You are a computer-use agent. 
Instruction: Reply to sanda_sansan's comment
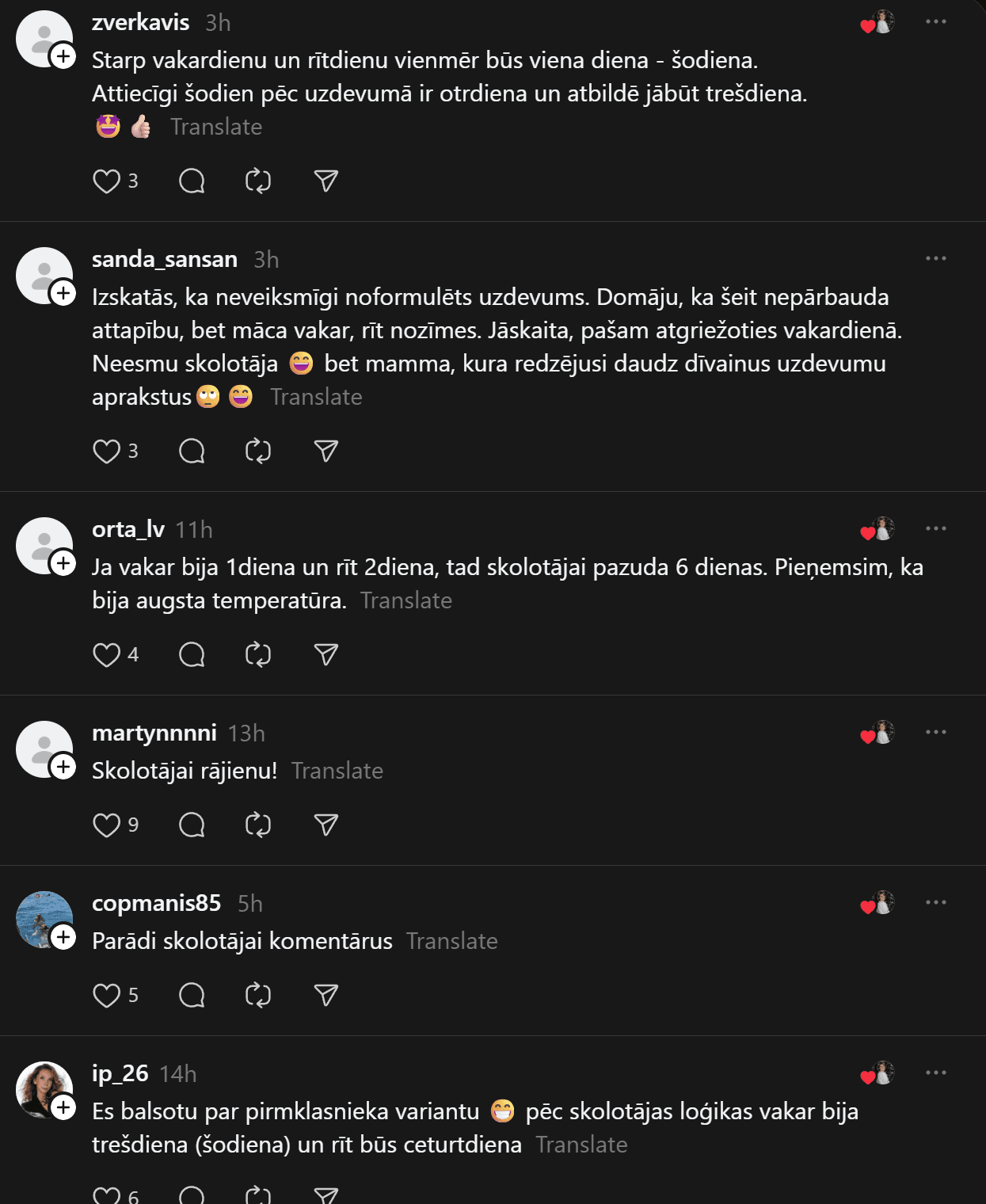[x=192, y=451]
